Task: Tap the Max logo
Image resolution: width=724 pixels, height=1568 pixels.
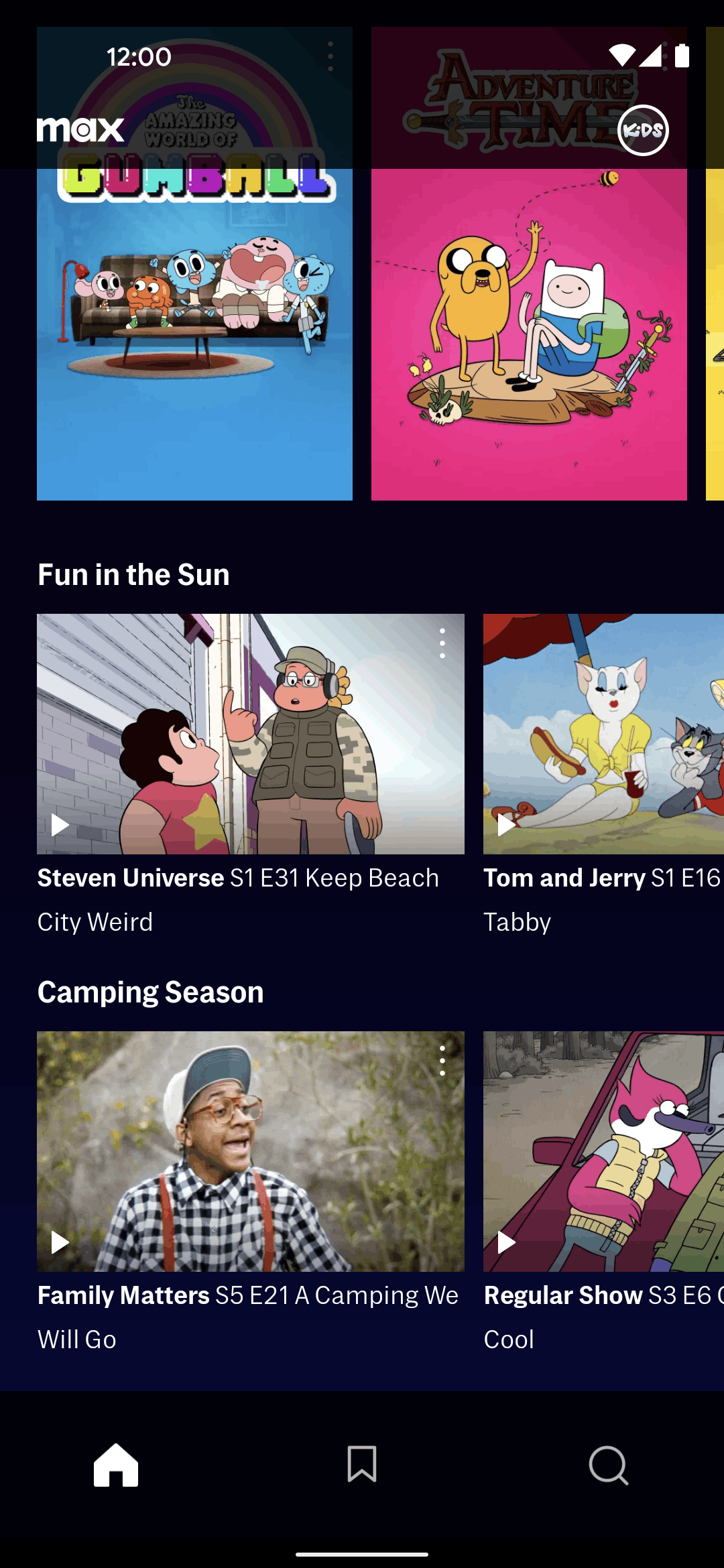Action: click(x=80, y=130)
